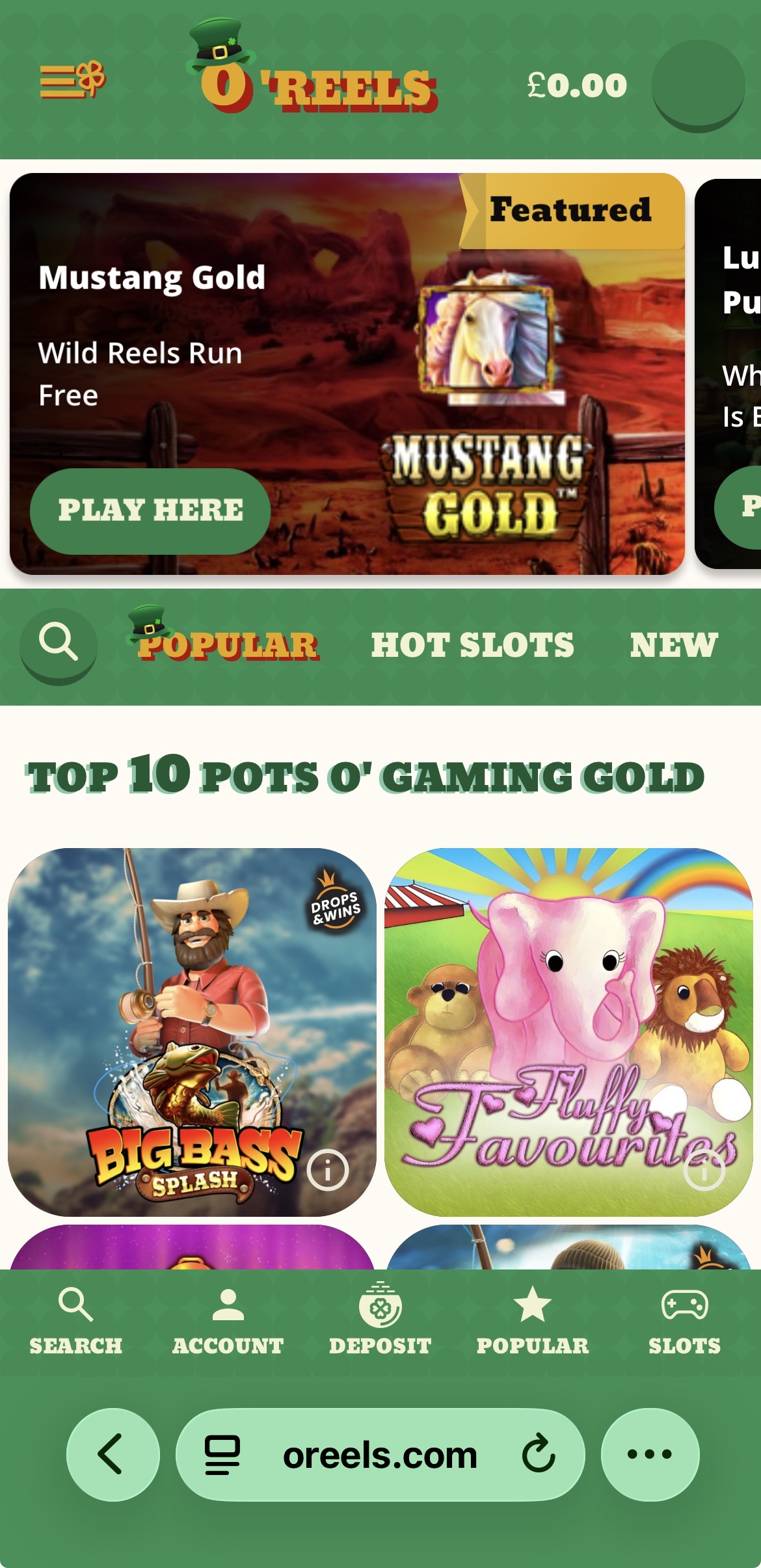Open the browser three-dot menu
761x1568 pixels.
coord(650,1454)
